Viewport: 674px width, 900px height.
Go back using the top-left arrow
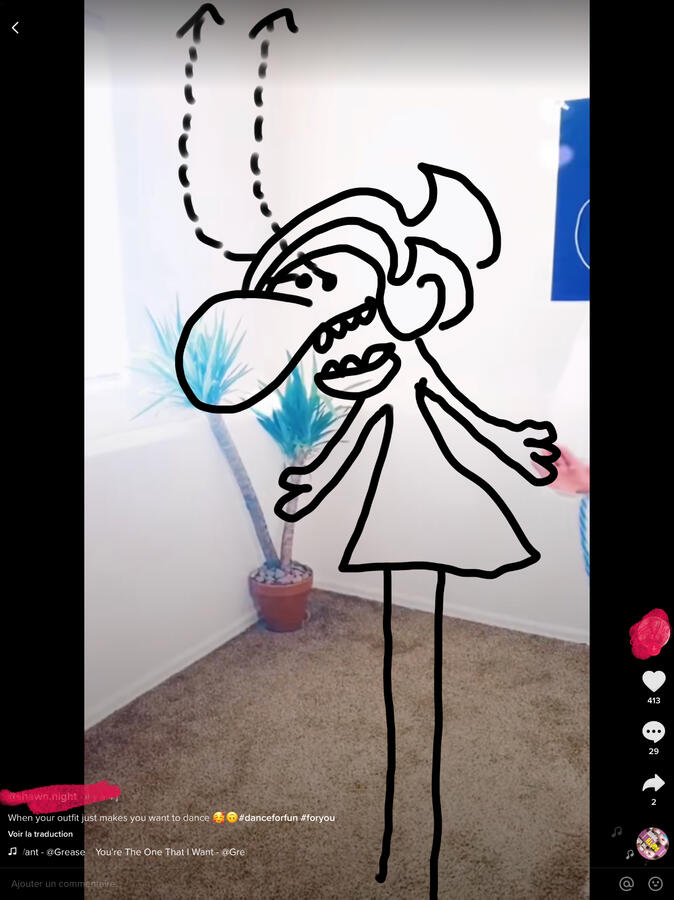pyautogui.click(x=15, y=28)
